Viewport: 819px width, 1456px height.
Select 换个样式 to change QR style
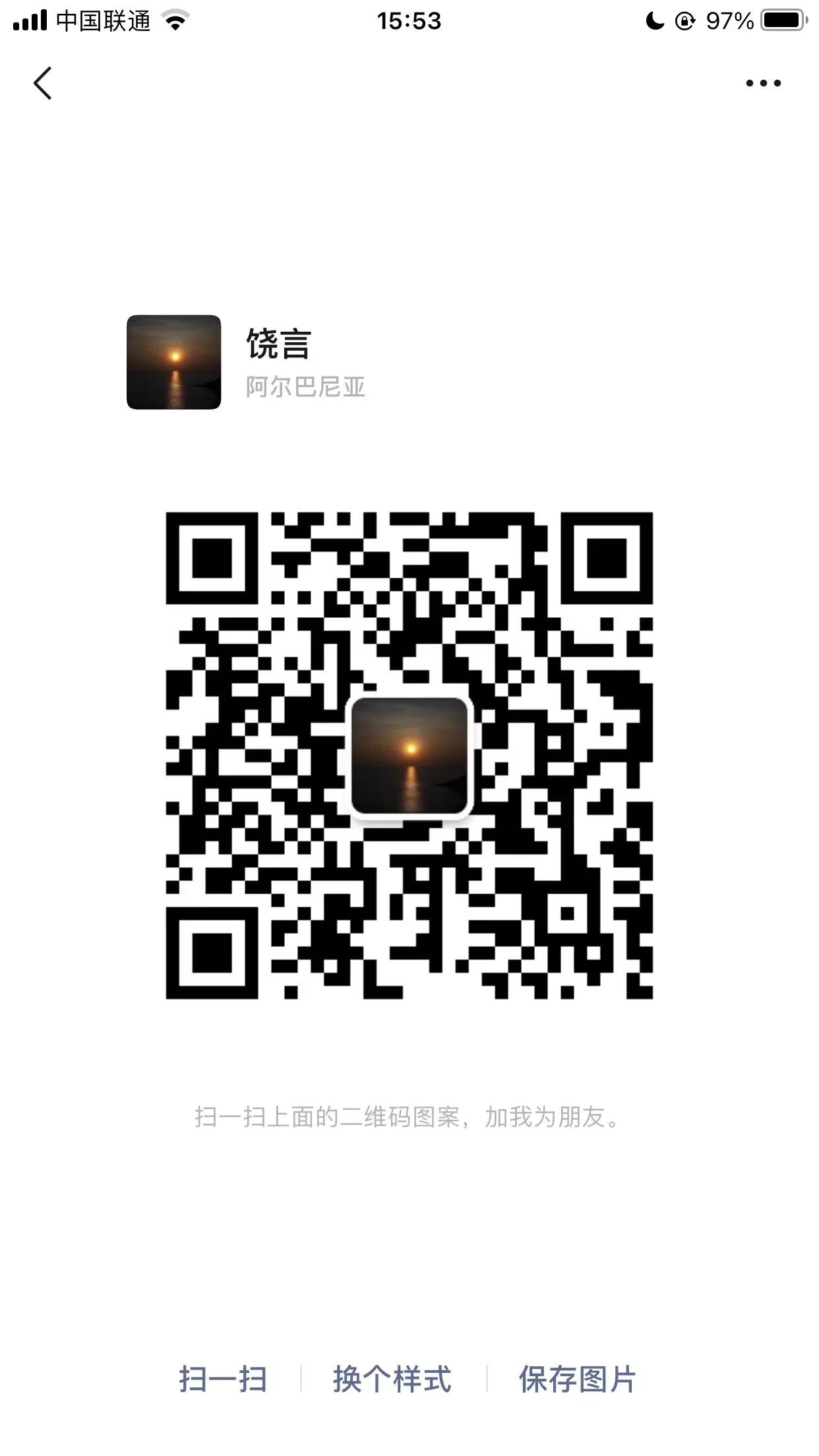click(x=392, y=1379)
